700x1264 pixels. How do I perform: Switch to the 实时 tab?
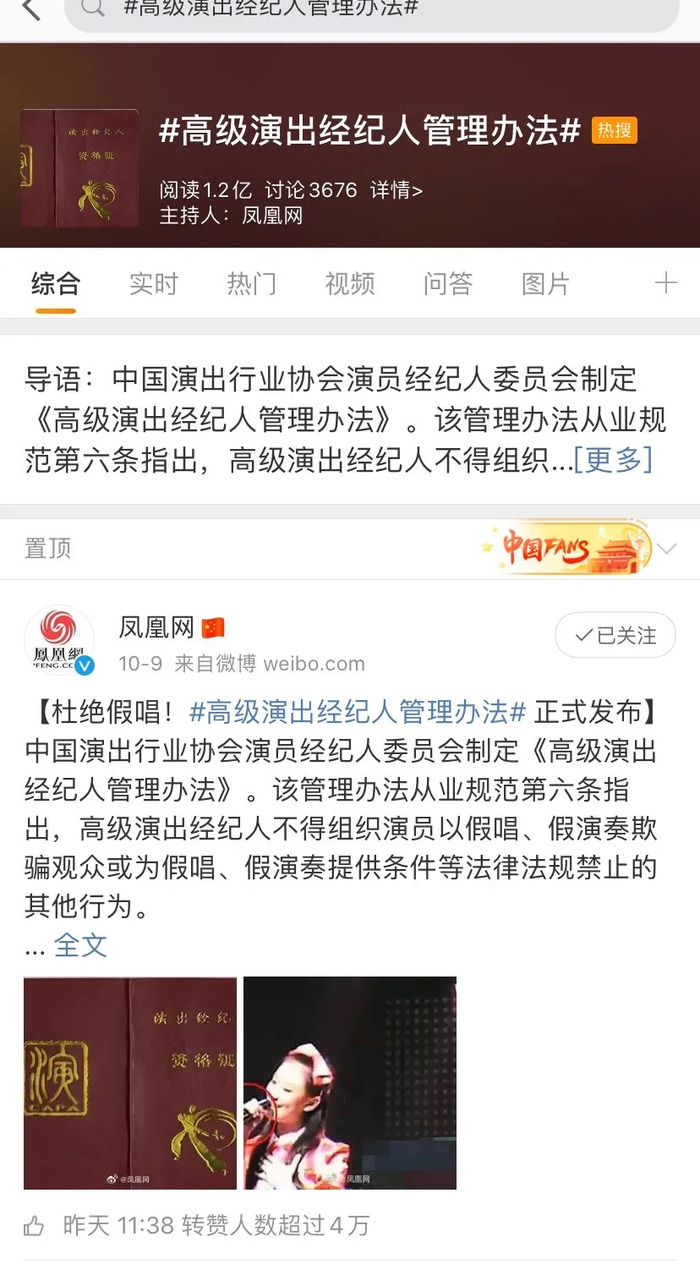[x=153, y=284]
